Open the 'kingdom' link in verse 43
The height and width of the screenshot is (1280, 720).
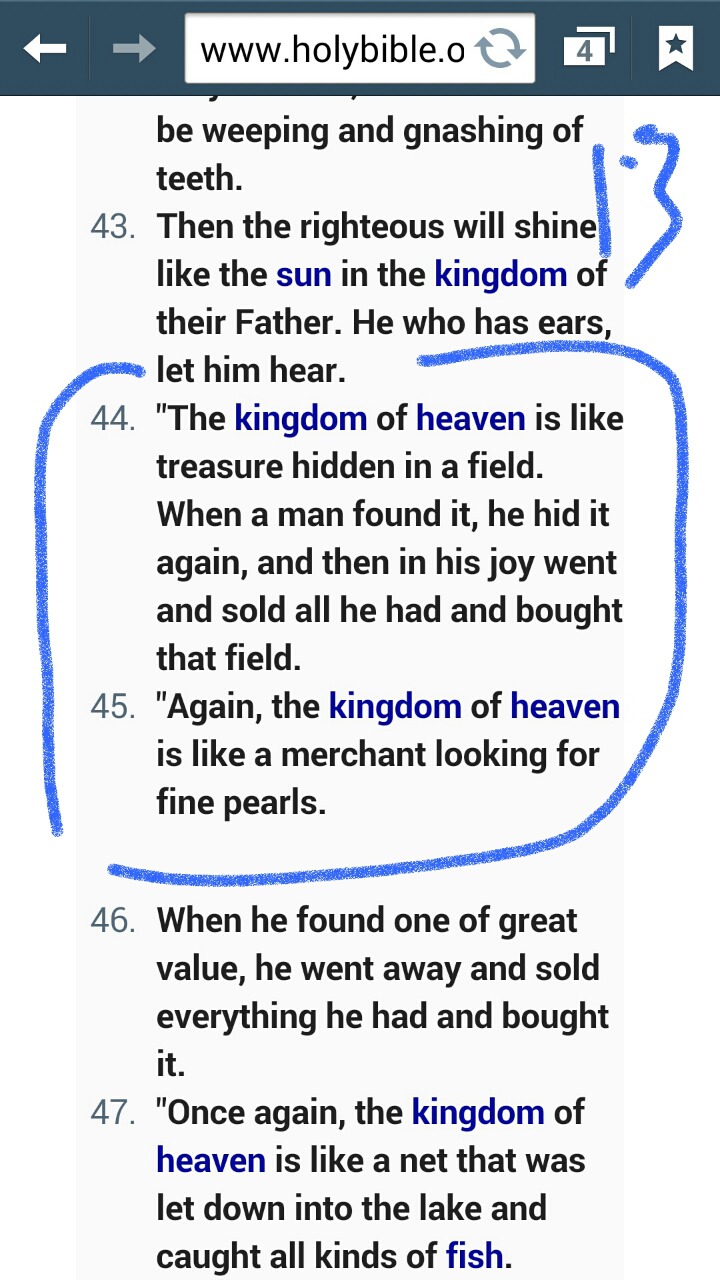pyautogui.click(x=500, y=275)
